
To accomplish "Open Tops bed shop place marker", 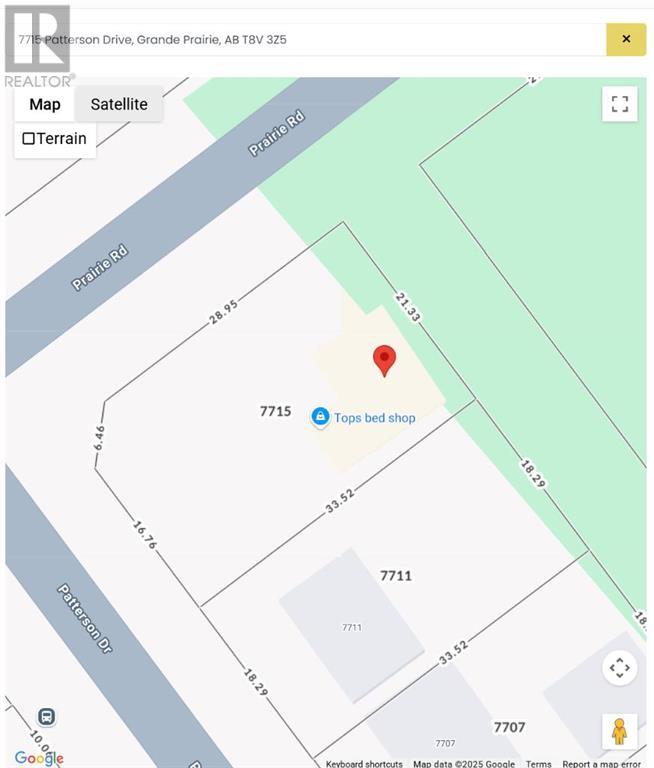I will click(320, 417).
